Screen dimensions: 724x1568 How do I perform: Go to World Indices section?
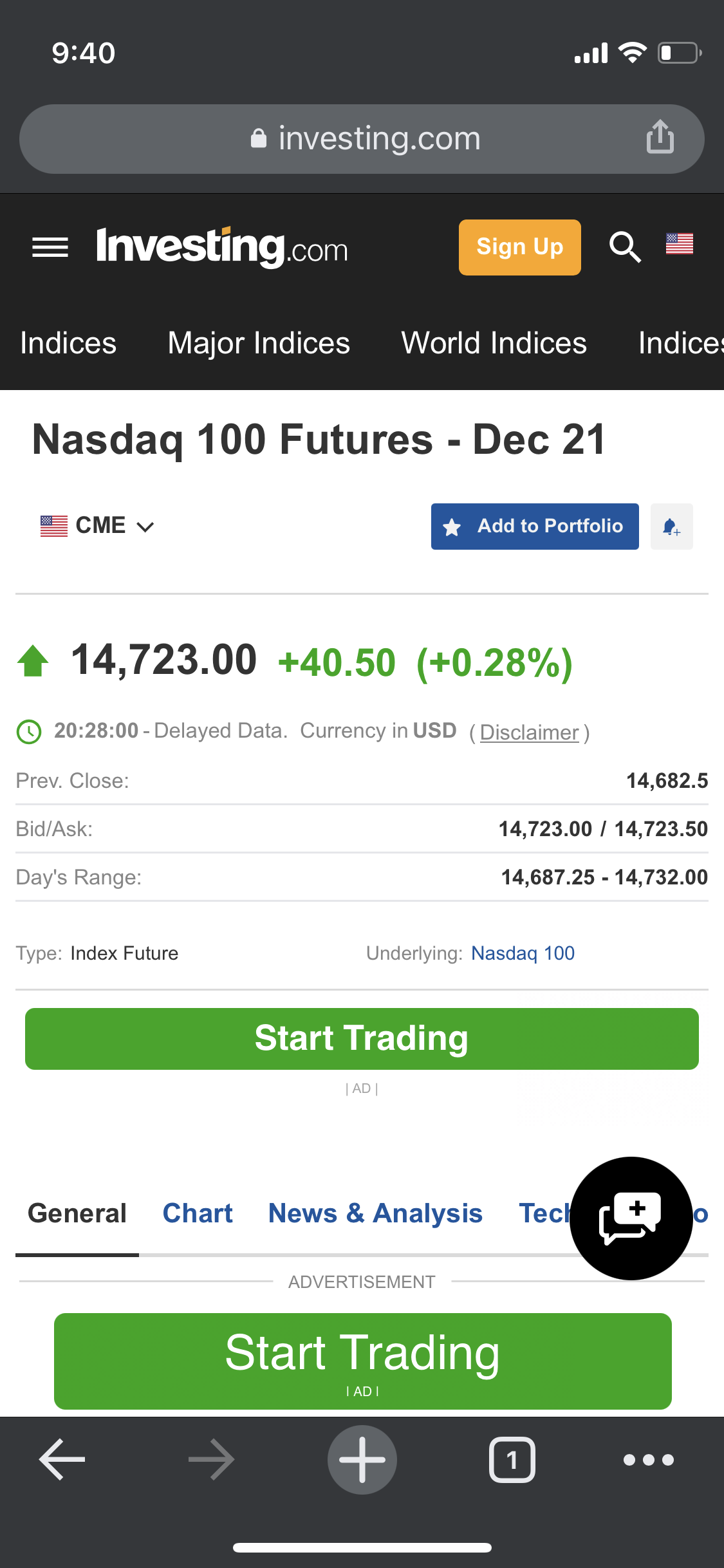494,343
